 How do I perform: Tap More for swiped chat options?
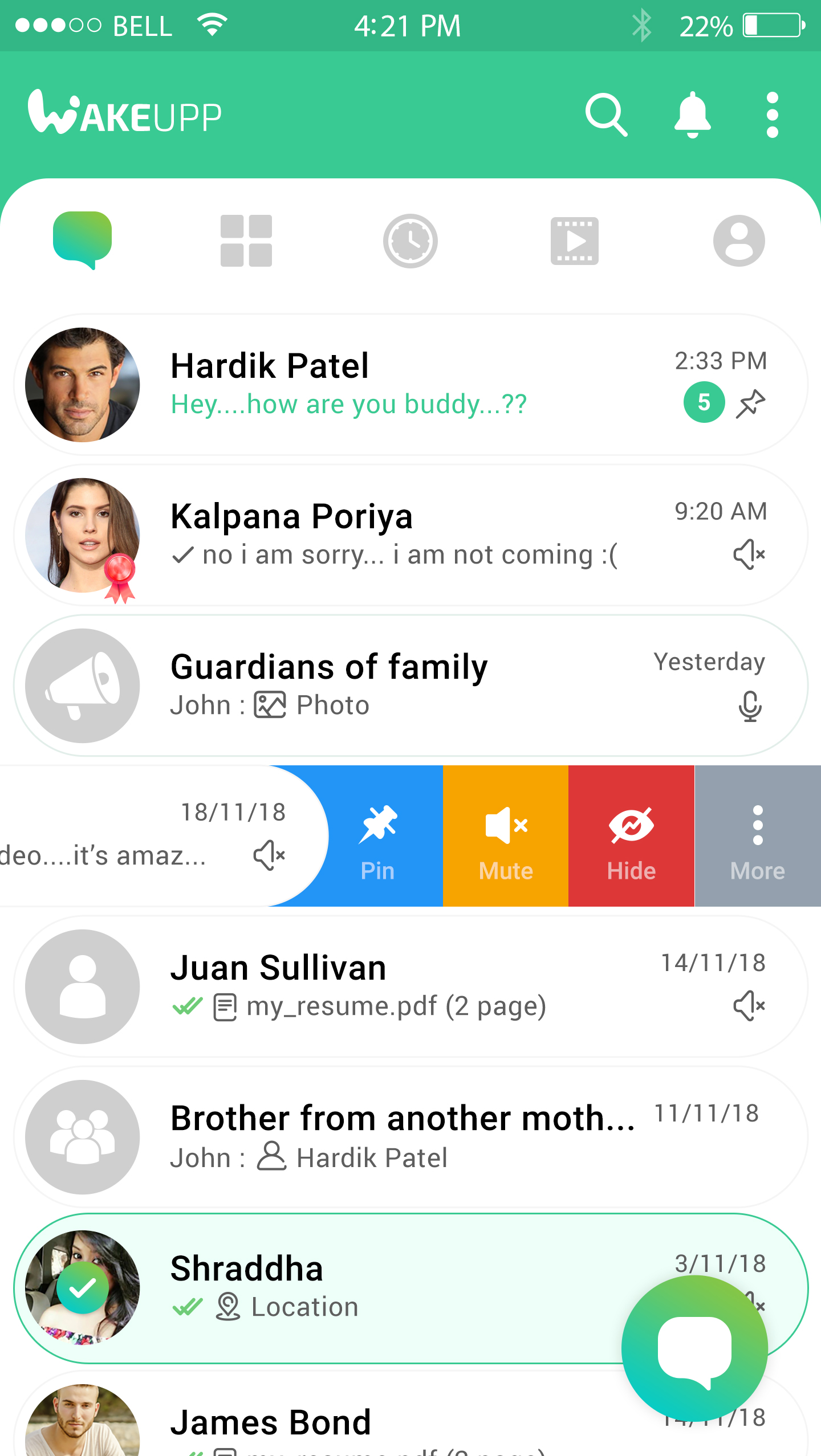[x=757, y=836]
